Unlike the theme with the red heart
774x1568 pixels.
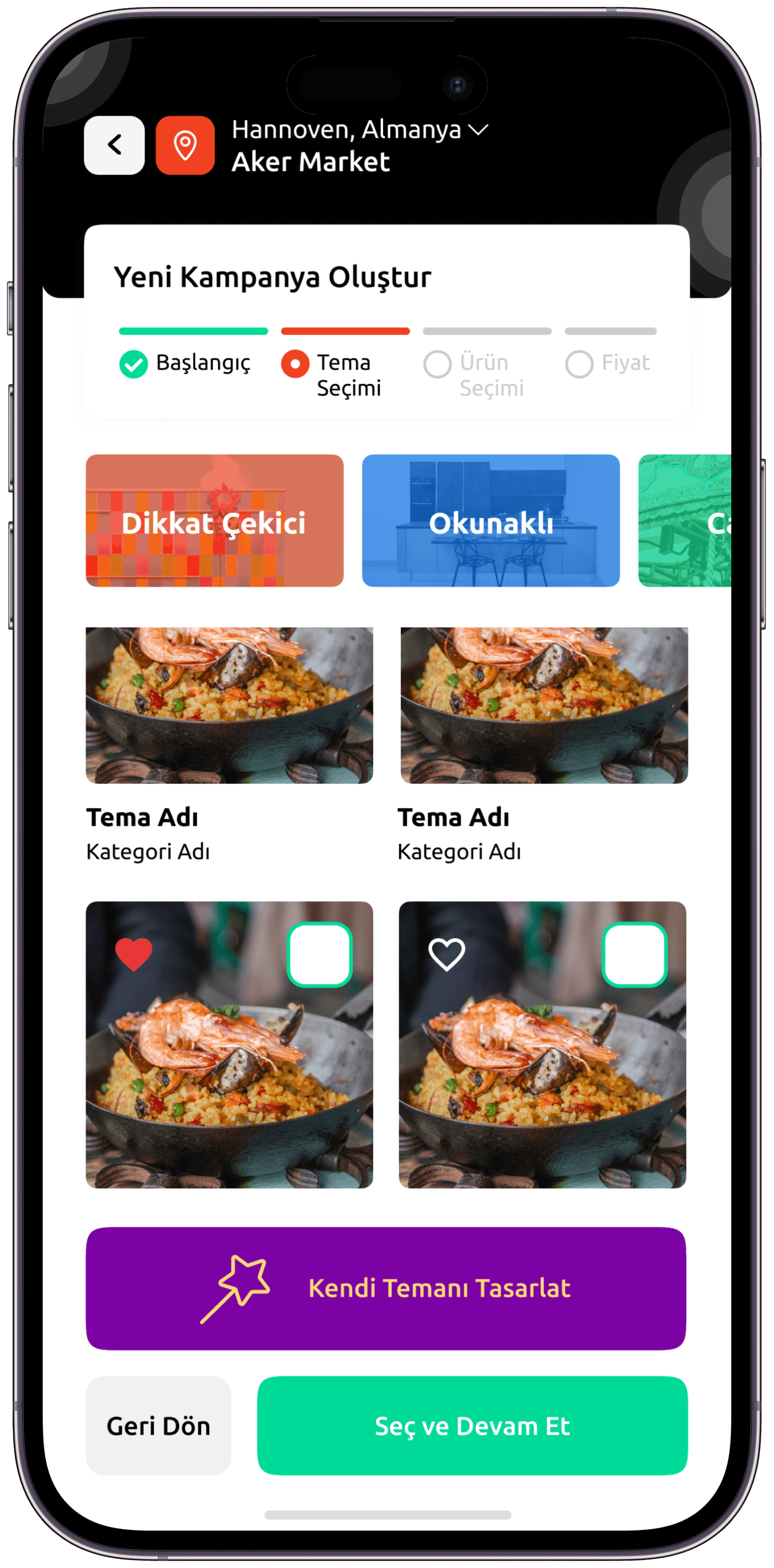point(134,954)
